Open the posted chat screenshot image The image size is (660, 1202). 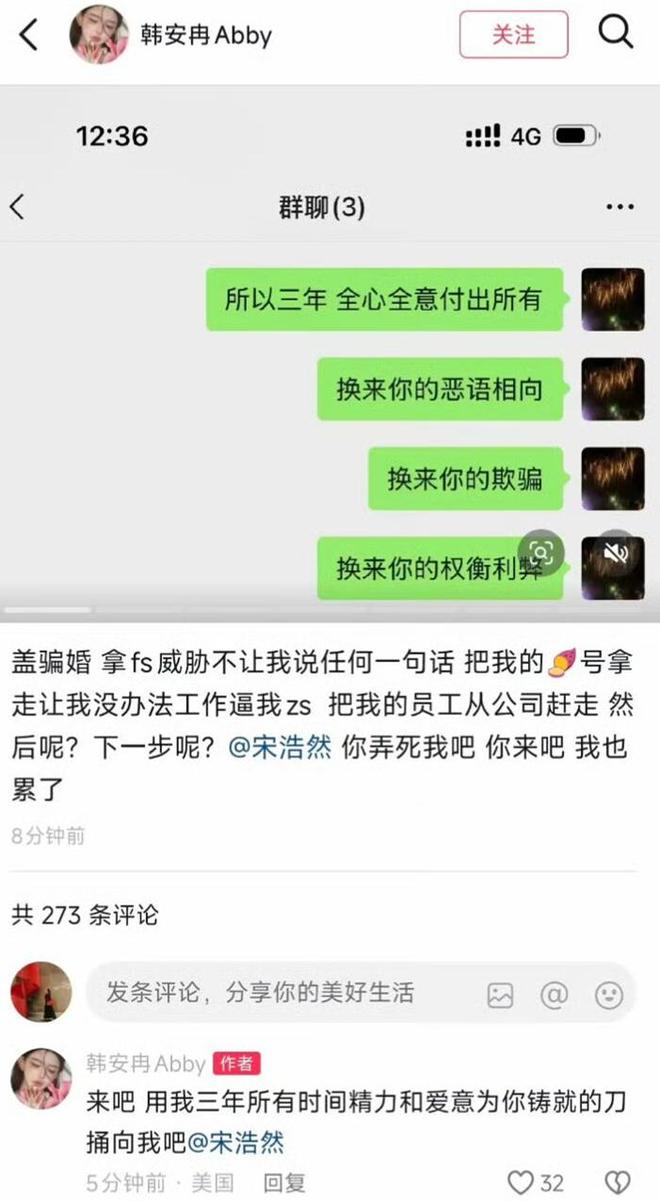tap(330, 354)
